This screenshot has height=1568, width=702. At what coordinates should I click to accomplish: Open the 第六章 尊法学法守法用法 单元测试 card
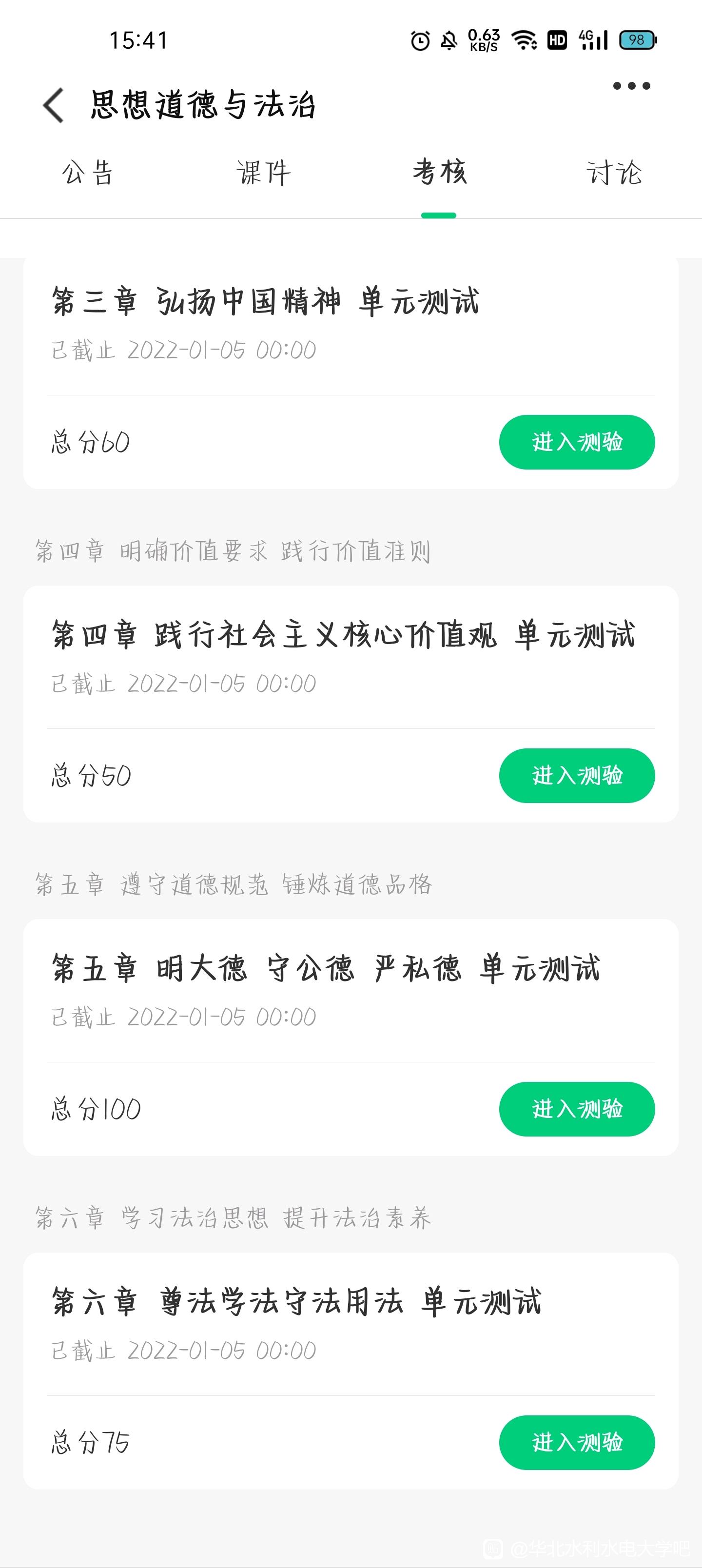click(351, 1371)
